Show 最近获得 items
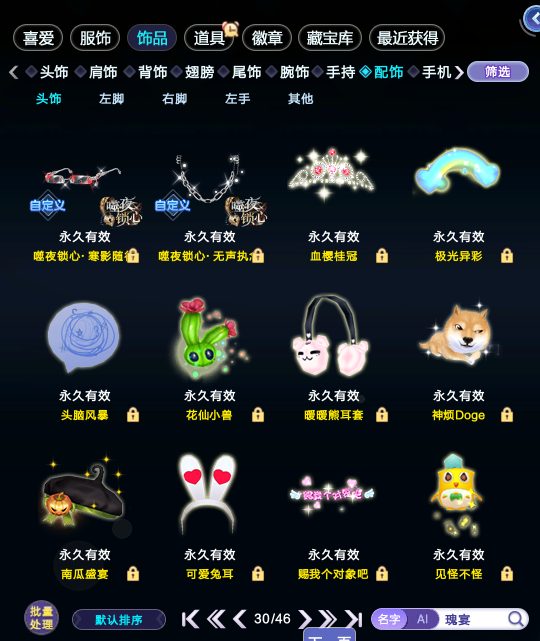This screenshot has width=540, height=641. [x=407, y=38]
